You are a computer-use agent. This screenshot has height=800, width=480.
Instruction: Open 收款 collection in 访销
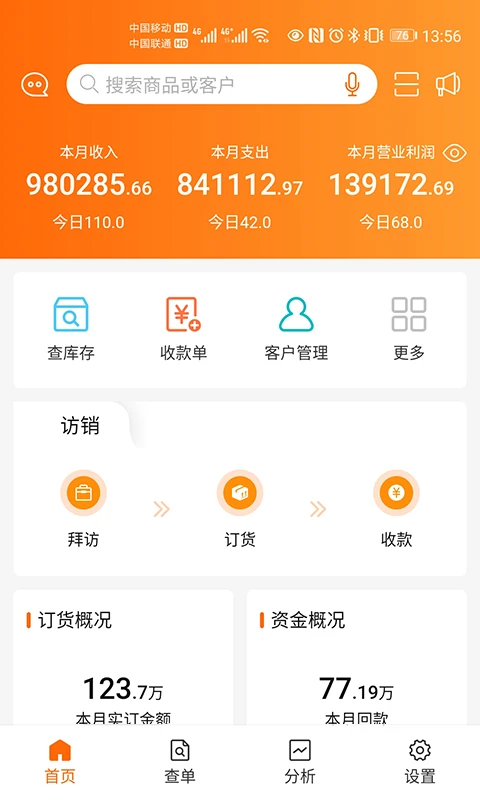click(x=396, y=509)
